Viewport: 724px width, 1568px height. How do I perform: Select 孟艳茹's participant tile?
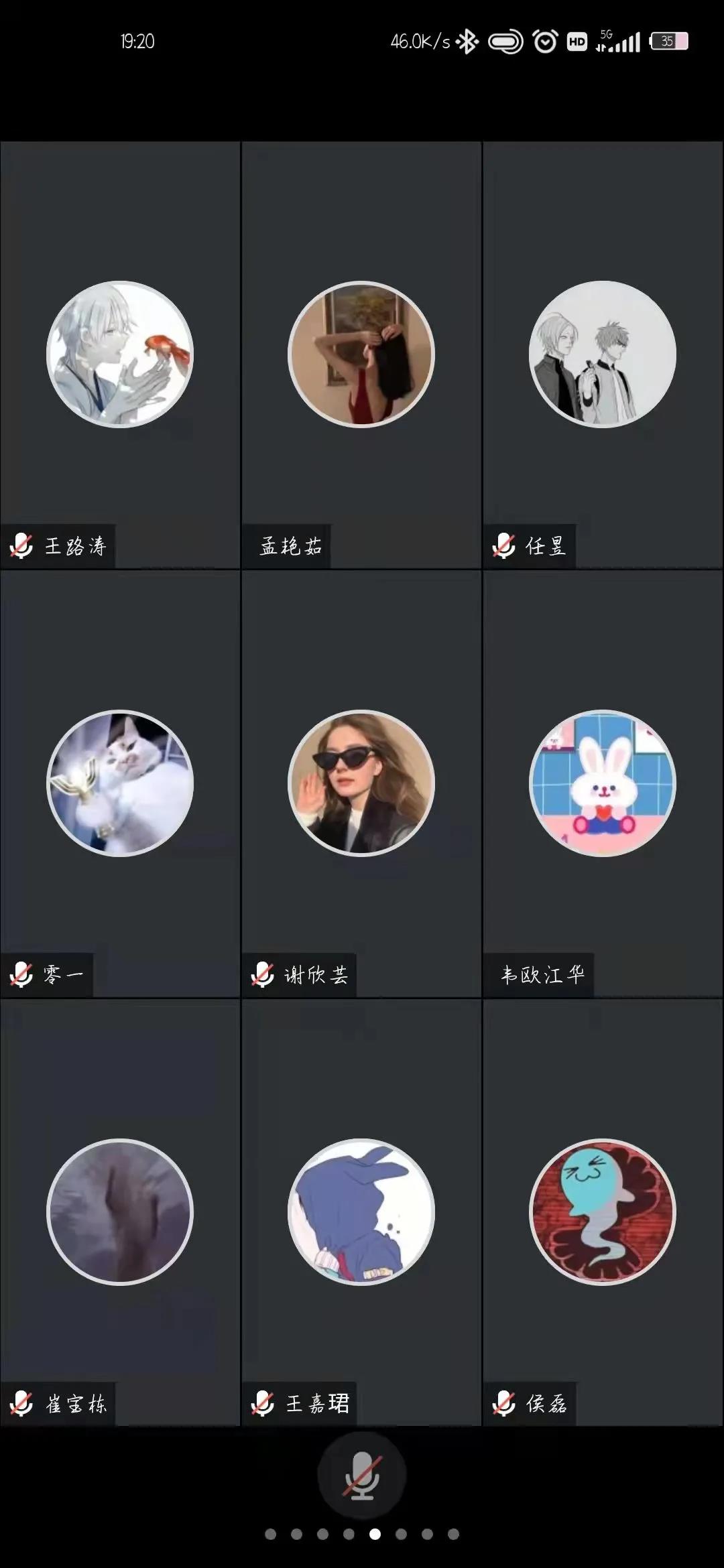click(361, 354)
